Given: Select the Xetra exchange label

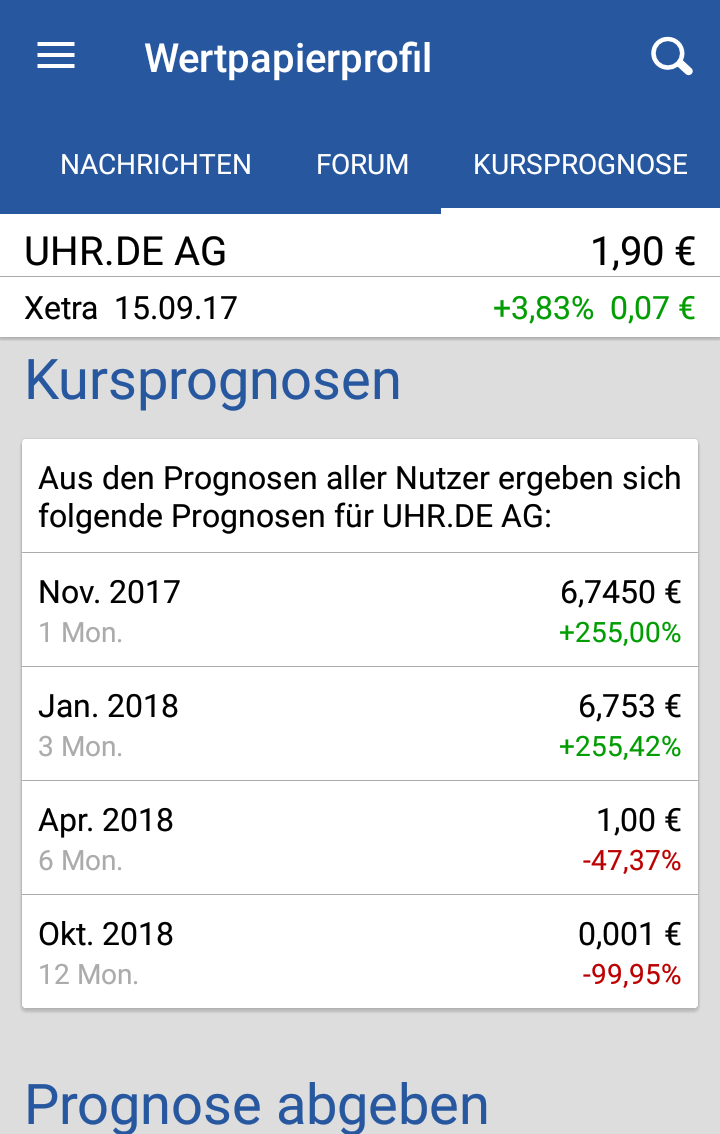Looking at the screenshot, I should (x=60, y=308).
